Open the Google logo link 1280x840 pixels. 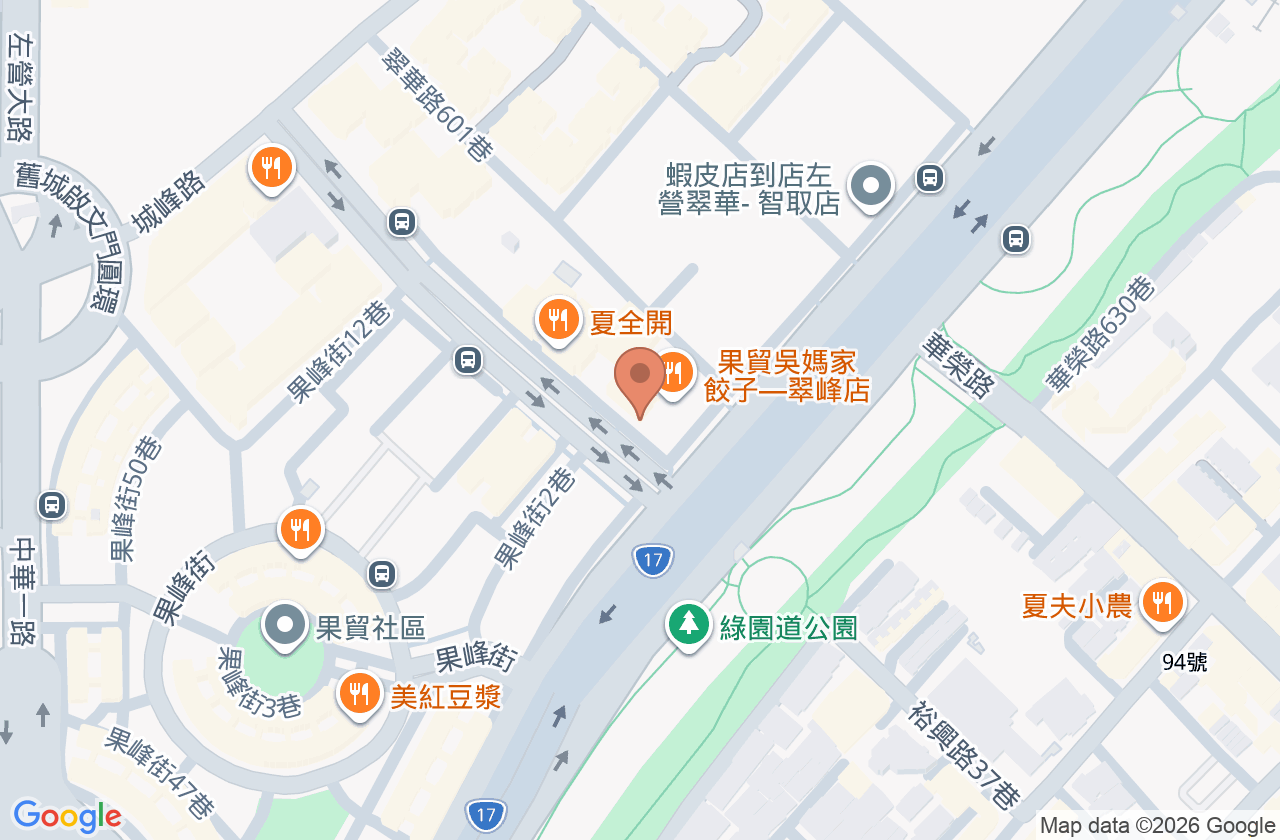click(66, 817)
